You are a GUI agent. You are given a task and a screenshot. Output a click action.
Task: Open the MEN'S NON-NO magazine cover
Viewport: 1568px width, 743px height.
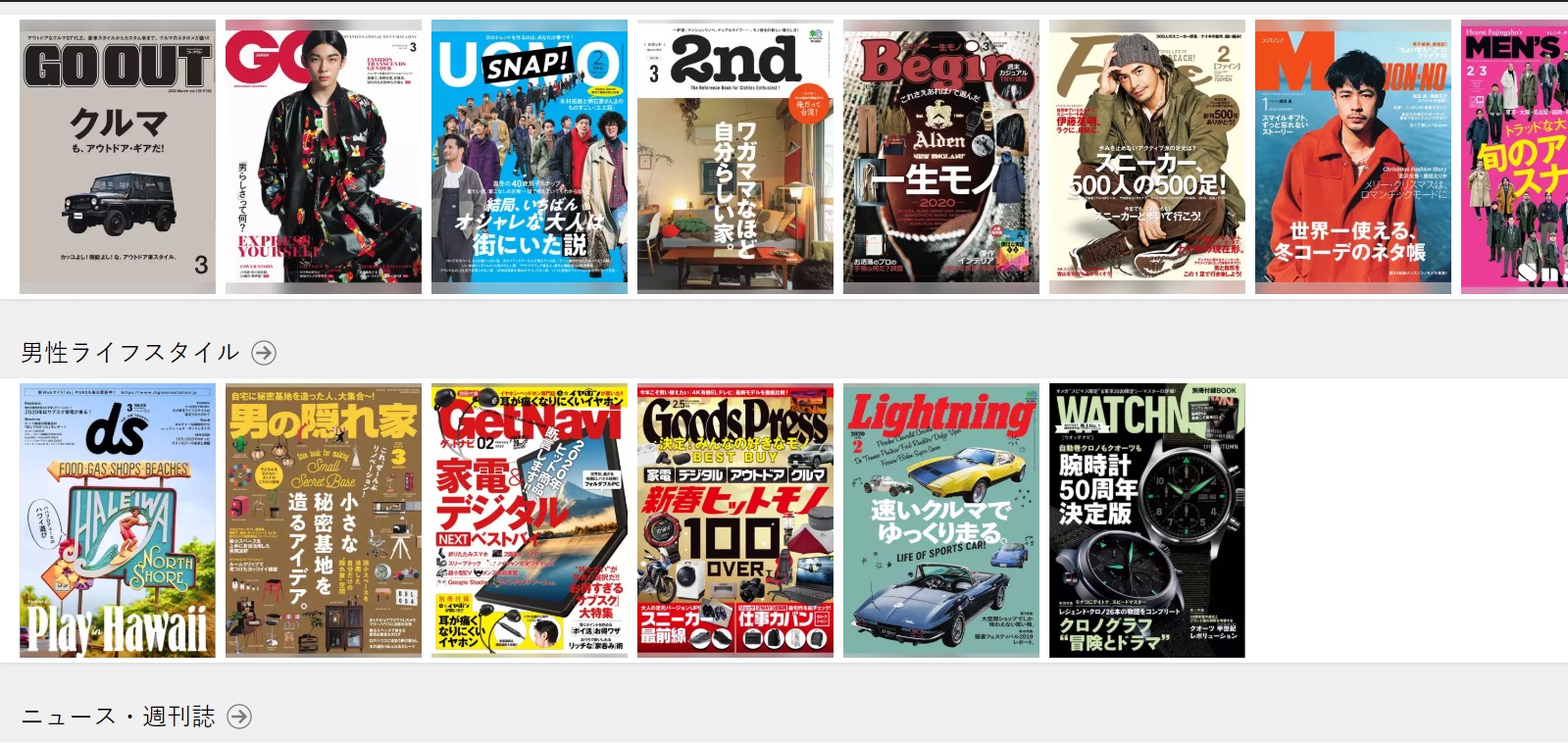click(1353, 157)
